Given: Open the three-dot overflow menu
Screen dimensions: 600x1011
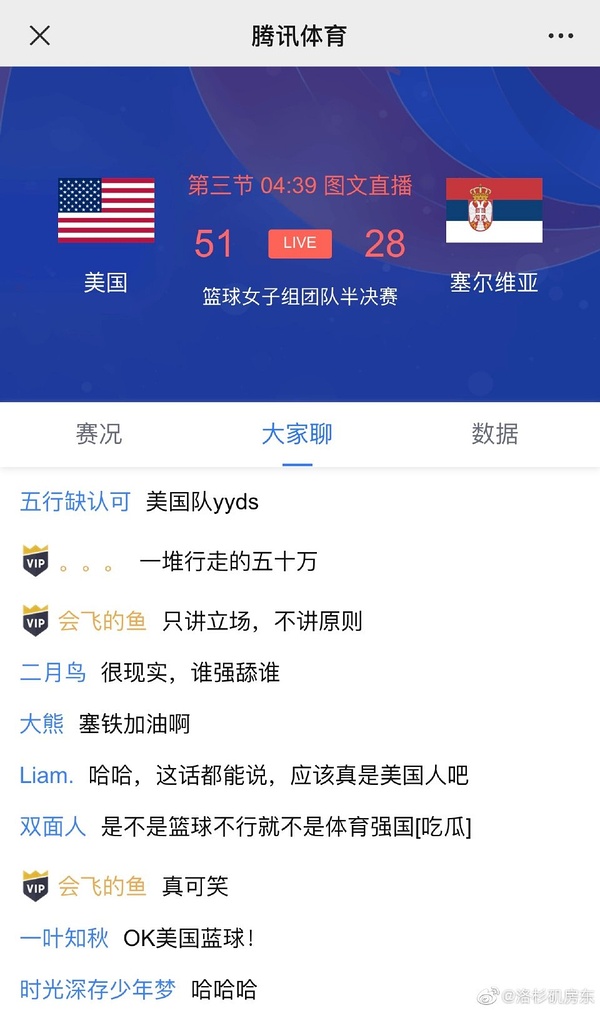Looking at the screenshot, I should coord(560,36).
